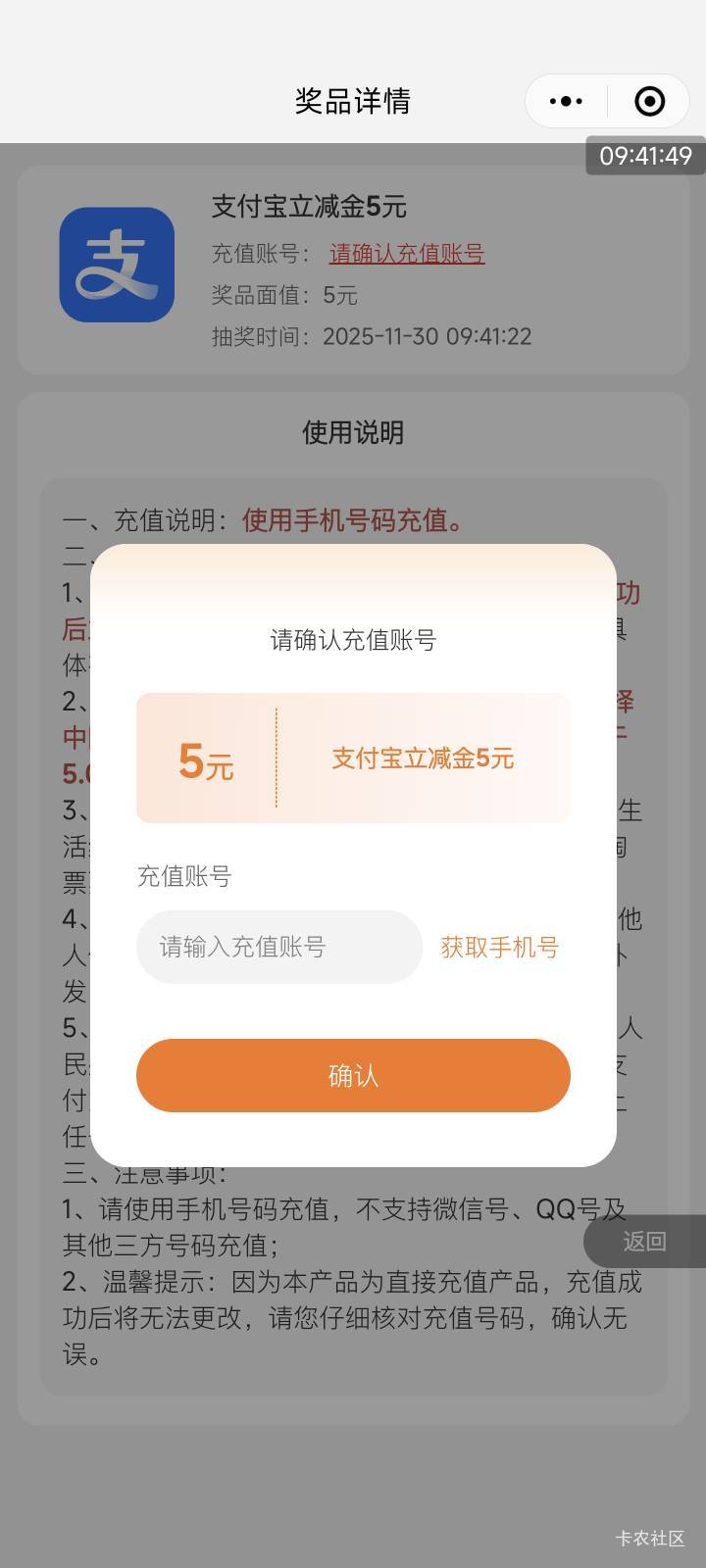The height and width of the screenshot is (1568, 706).
Task: Confirm with the 确认 button
Action: click(x=353, y=1075)
